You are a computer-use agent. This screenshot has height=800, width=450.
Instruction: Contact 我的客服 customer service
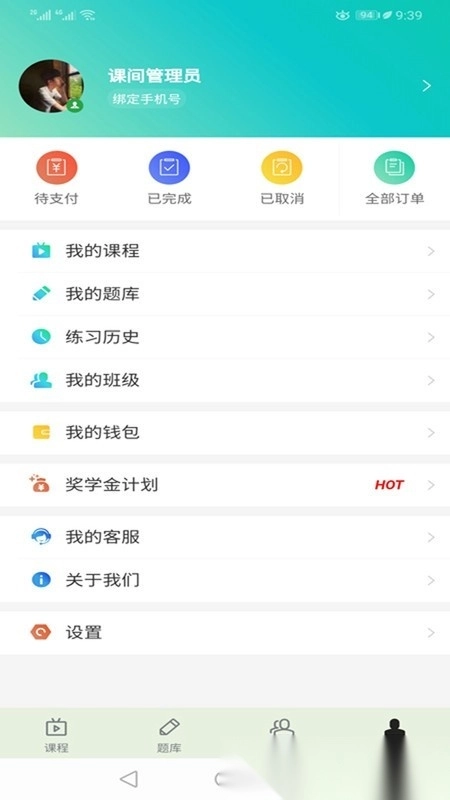point(225,537)
